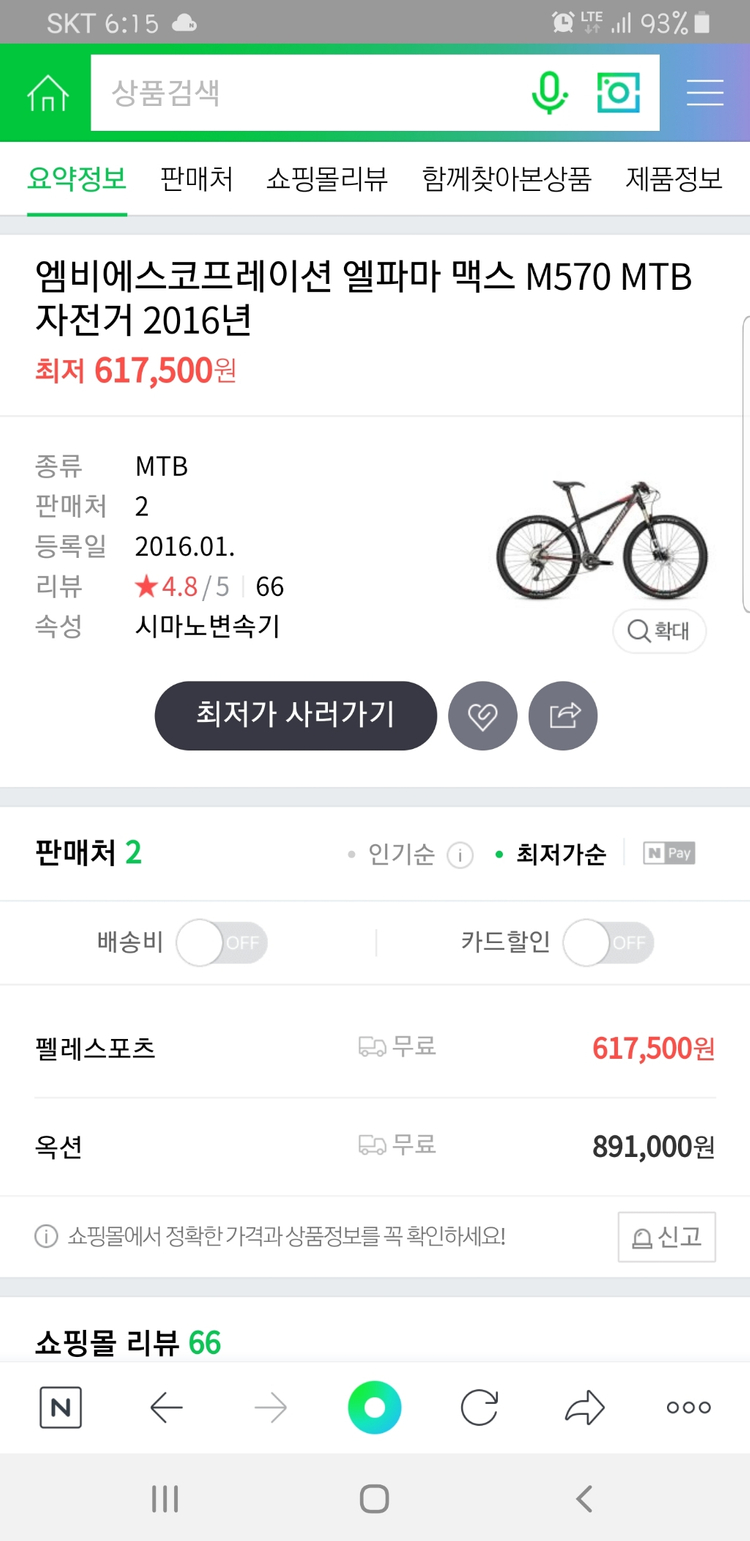Add product to favorites with heart icon

click(x=483, y=716)
